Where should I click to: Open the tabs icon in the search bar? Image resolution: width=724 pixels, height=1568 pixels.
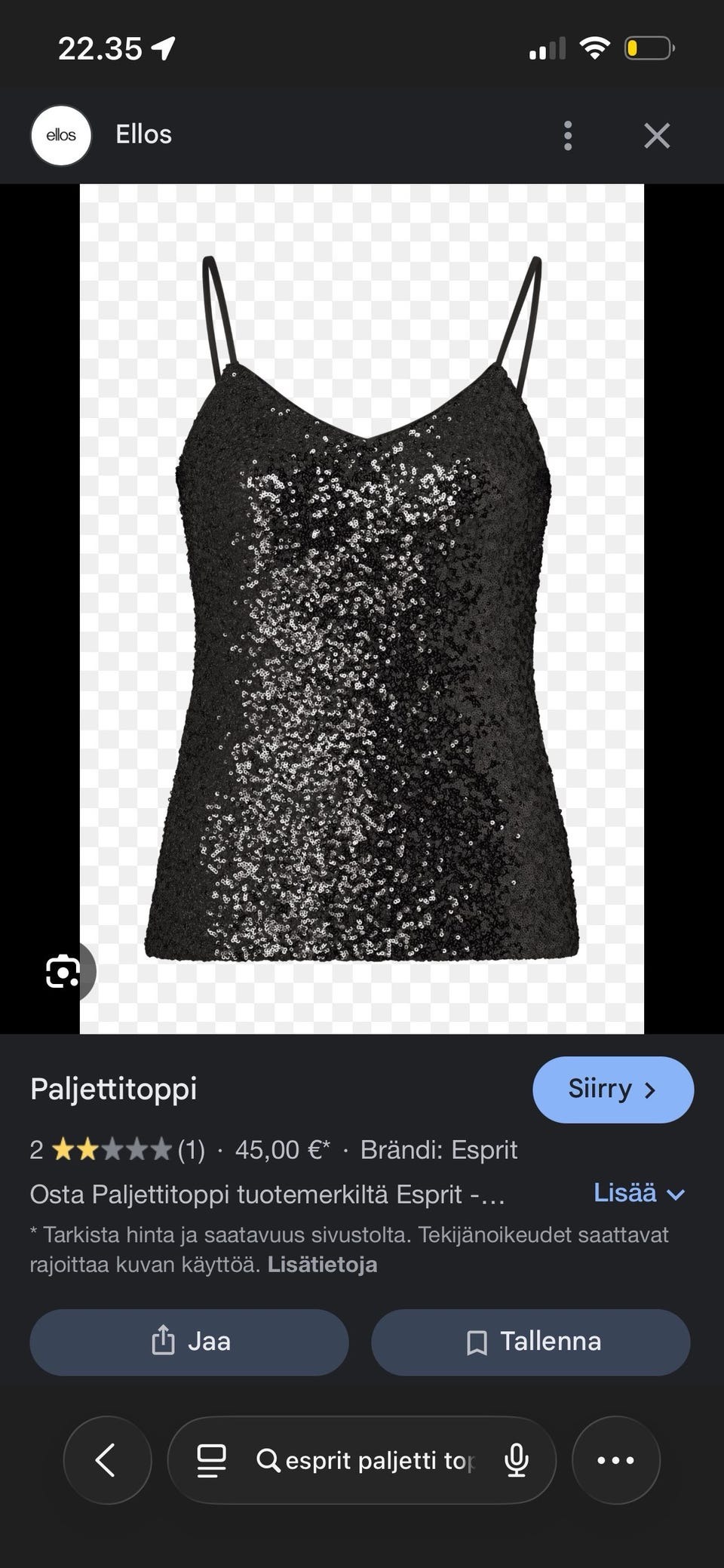click(x=211, y=1460)
